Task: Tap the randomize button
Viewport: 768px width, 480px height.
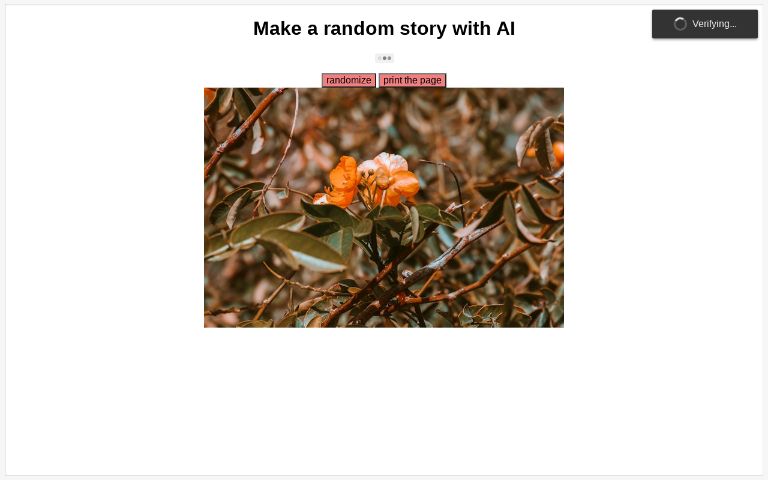Action: click(x=348, y=80)
